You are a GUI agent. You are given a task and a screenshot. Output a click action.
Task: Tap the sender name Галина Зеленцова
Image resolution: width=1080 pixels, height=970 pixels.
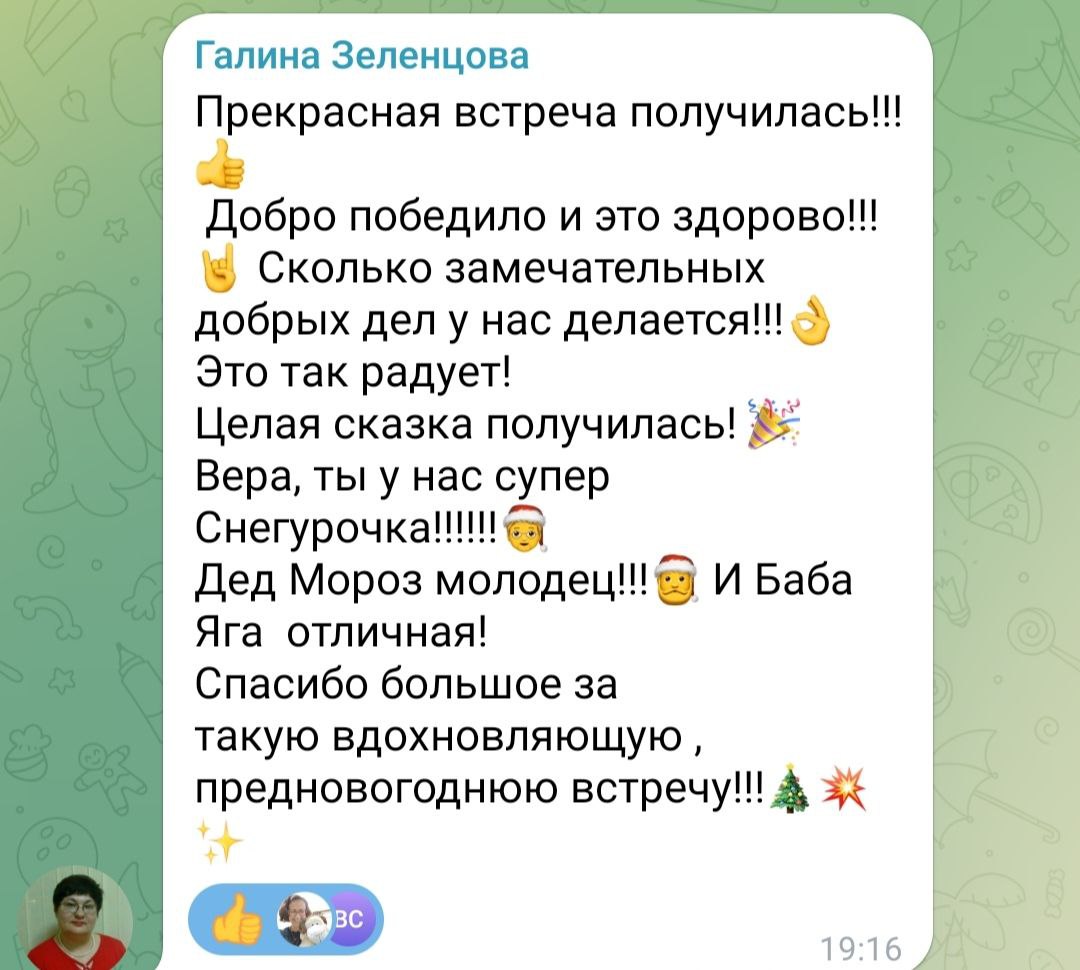361,55
